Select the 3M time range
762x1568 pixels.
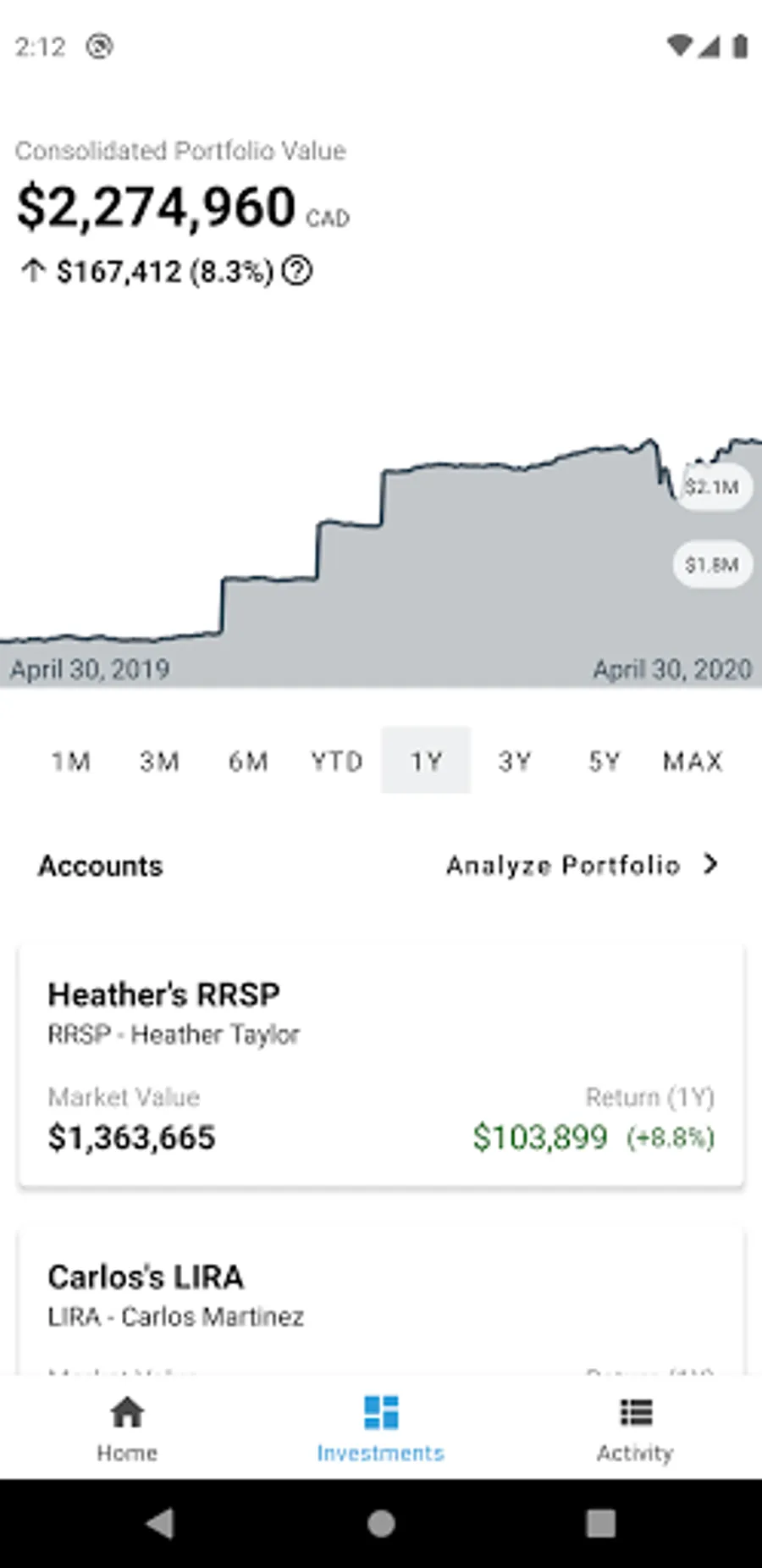pos(160,761)
